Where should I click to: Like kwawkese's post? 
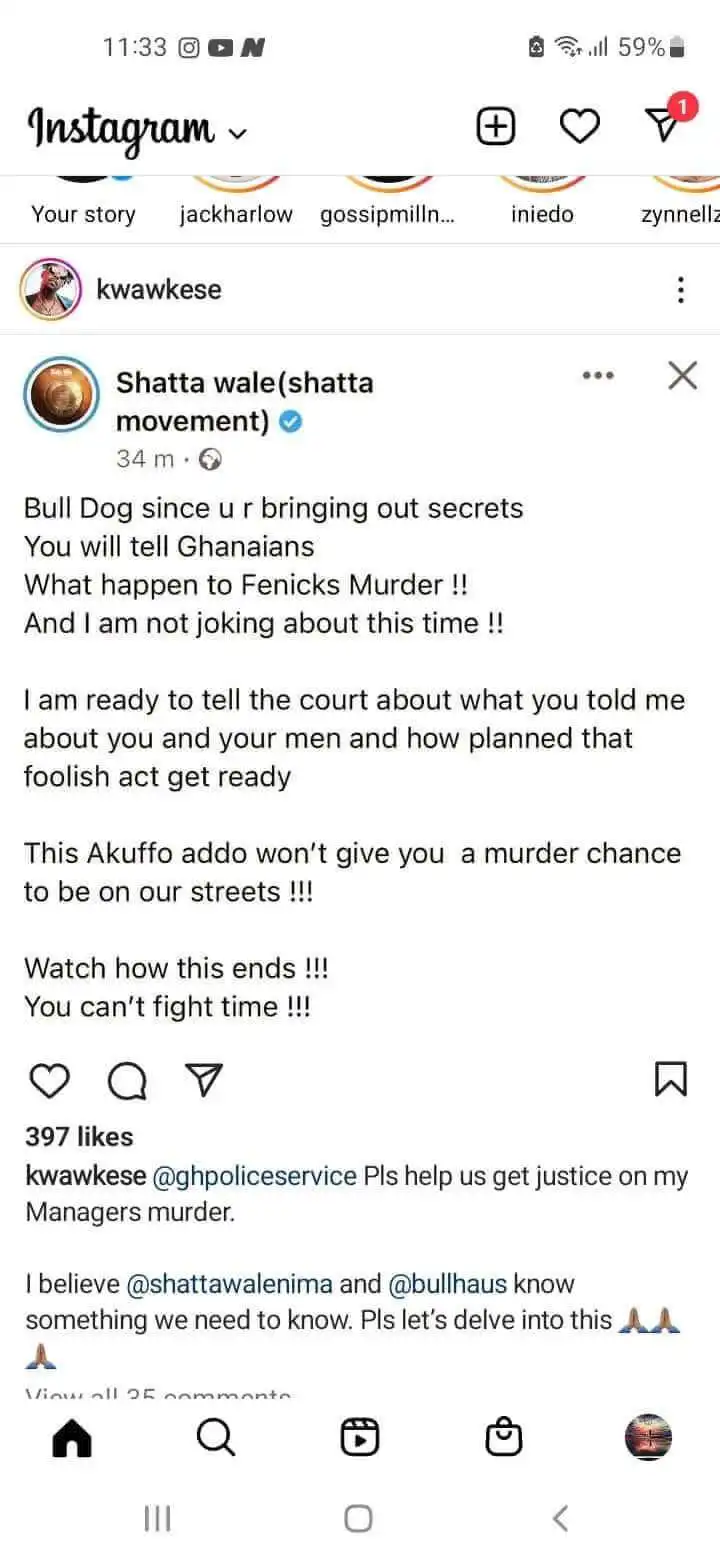click(x=49, y=1080)
